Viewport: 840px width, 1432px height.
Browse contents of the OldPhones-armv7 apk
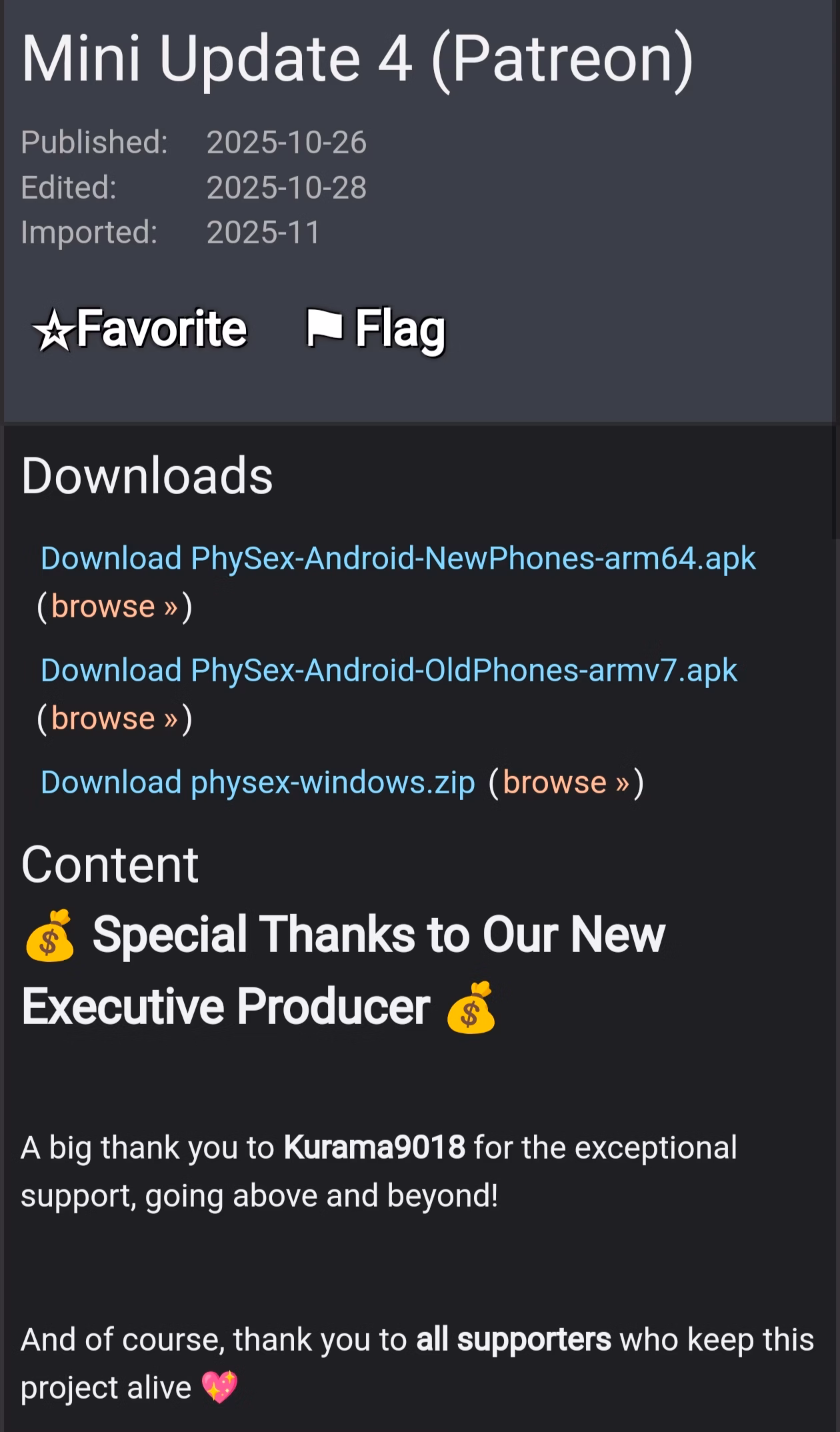click(x=114, y=718)
